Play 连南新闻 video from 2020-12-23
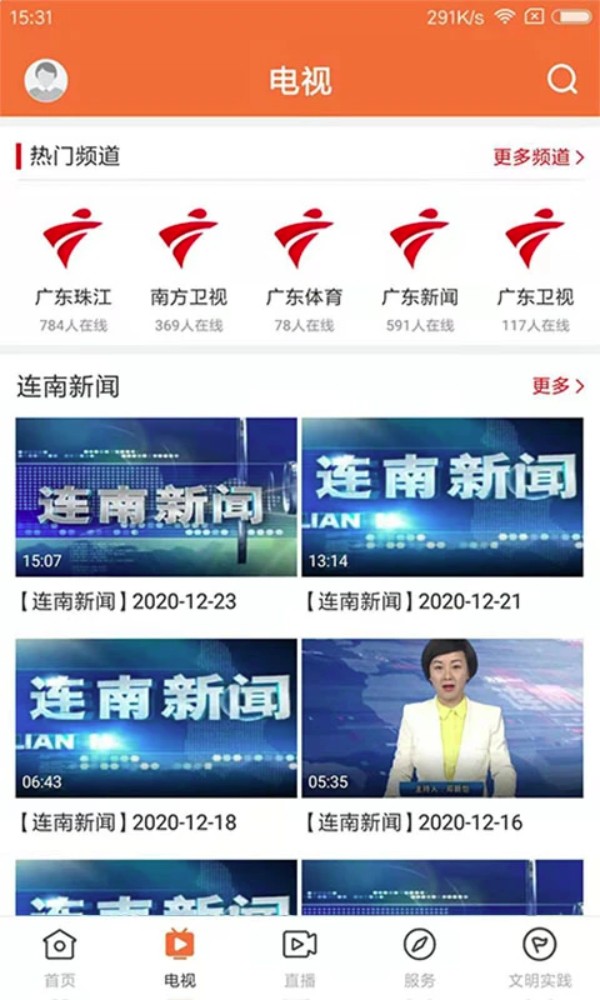 (x=156, y=497)
